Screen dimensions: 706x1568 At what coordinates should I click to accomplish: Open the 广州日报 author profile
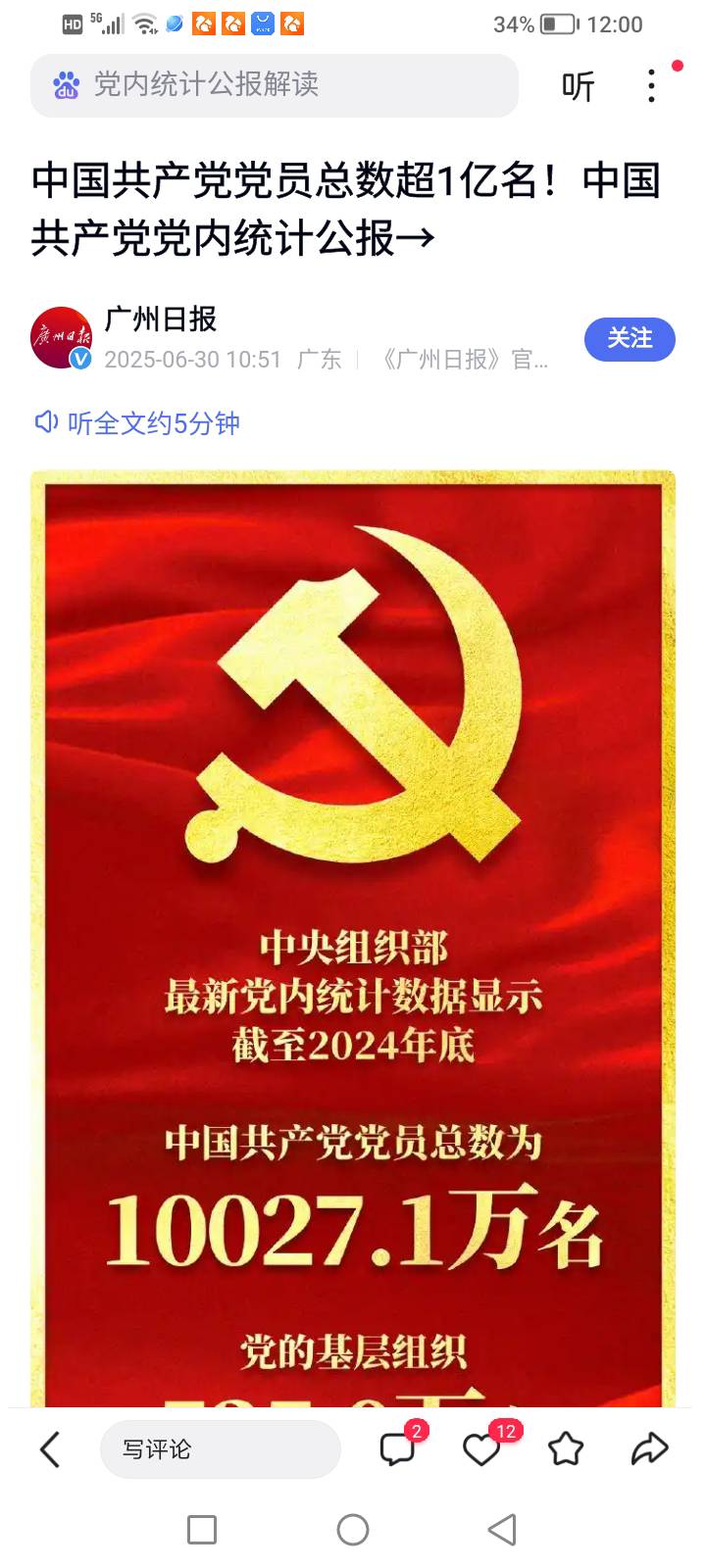160,319
